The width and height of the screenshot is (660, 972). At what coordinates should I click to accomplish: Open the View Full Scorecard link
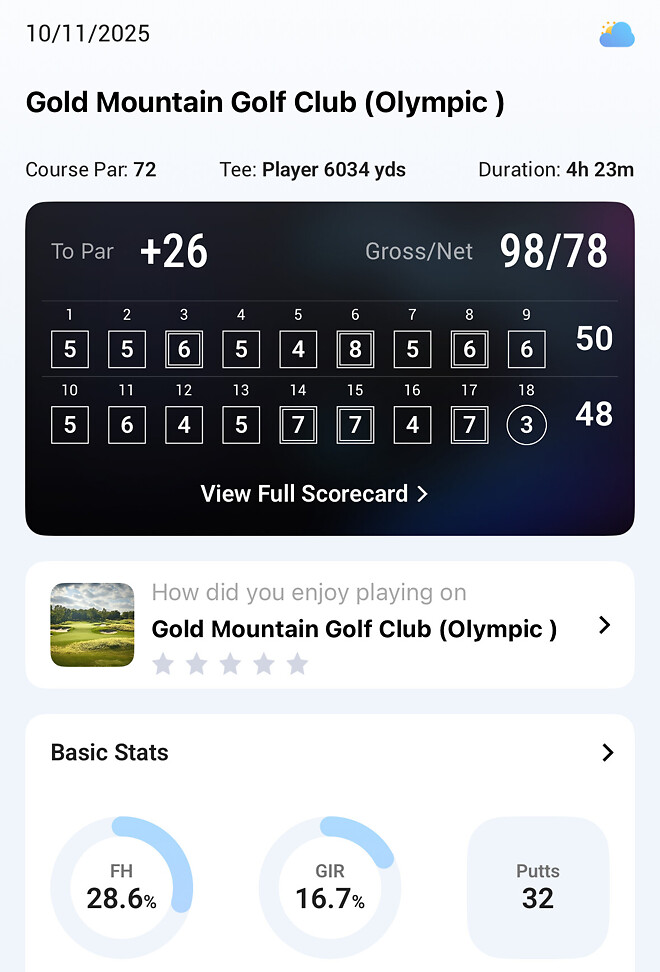[x=314, y=494]
